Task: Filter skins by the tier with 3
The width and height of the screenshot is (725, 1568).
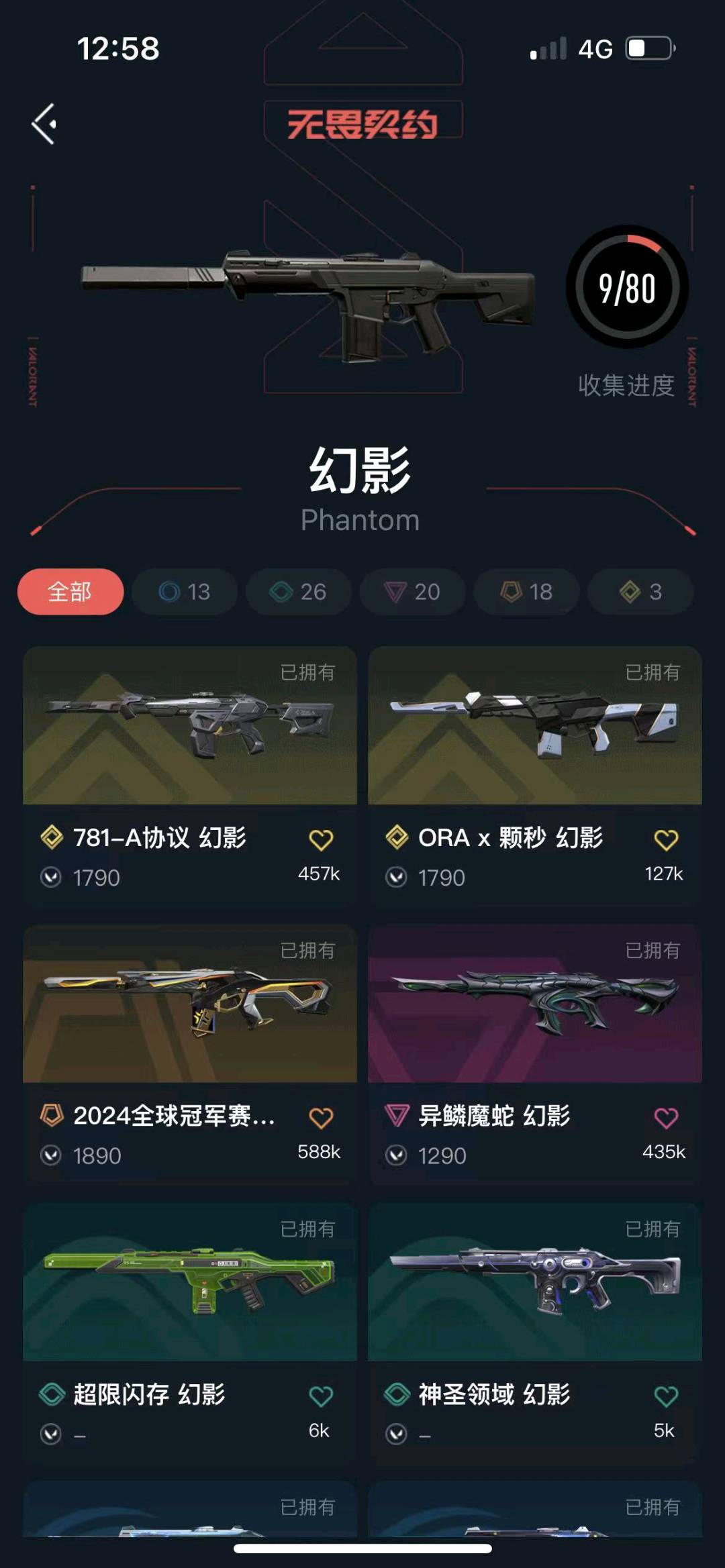Action: click(640, 592)
